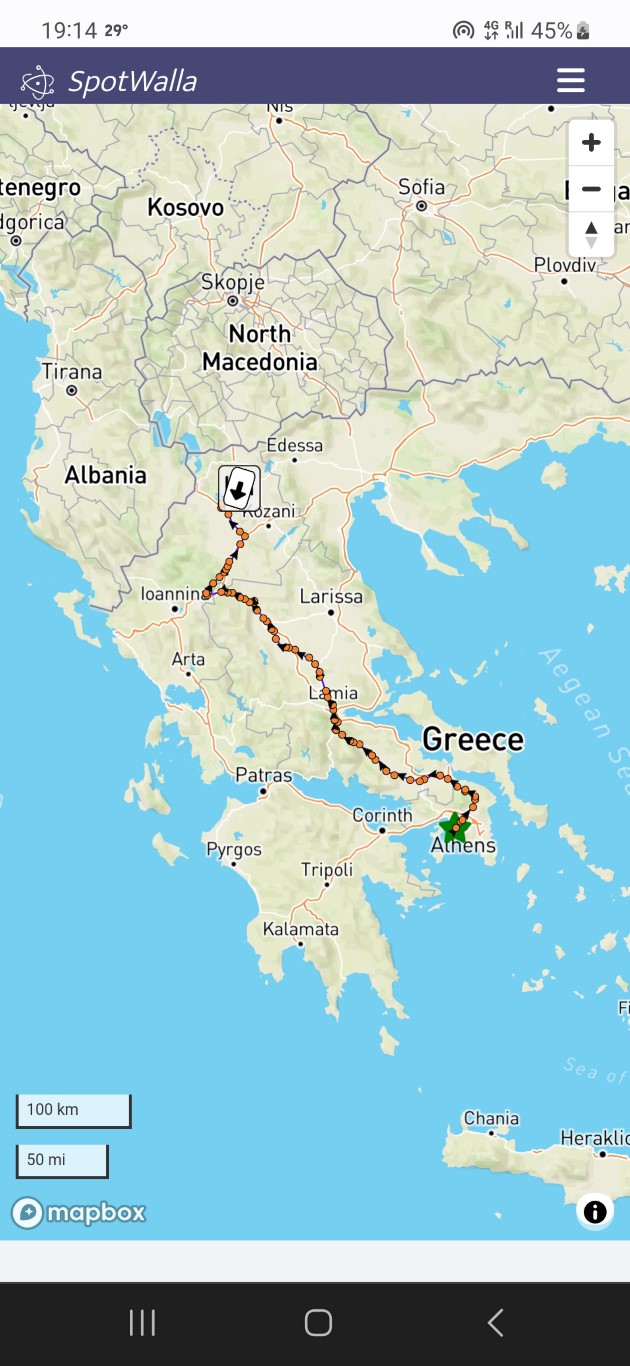The image size is (630, 1366).
Task: Open the SpotWalla home logo
Action: [x=108, y=81]
